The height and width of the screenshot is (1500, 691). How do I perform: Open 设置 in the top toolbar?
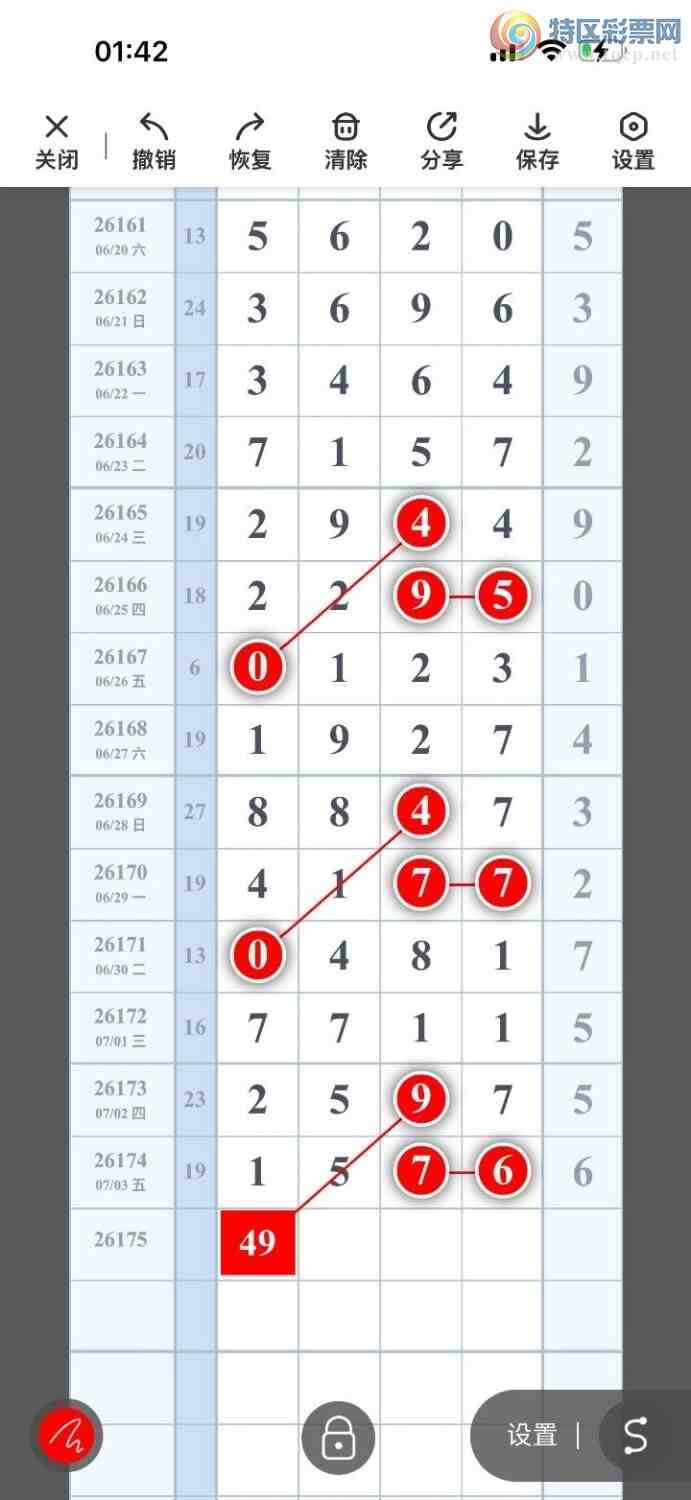click(x=634, y=141)
